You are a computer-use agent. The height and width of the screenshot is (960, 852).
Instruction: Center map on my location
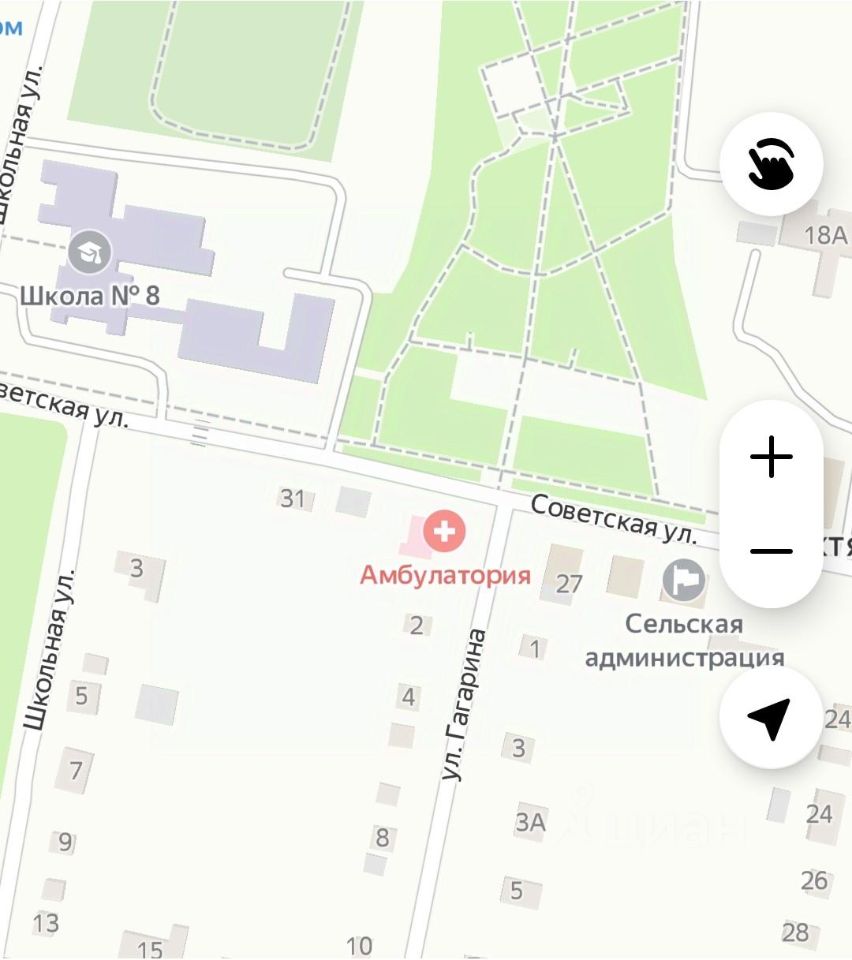(770, 717)
